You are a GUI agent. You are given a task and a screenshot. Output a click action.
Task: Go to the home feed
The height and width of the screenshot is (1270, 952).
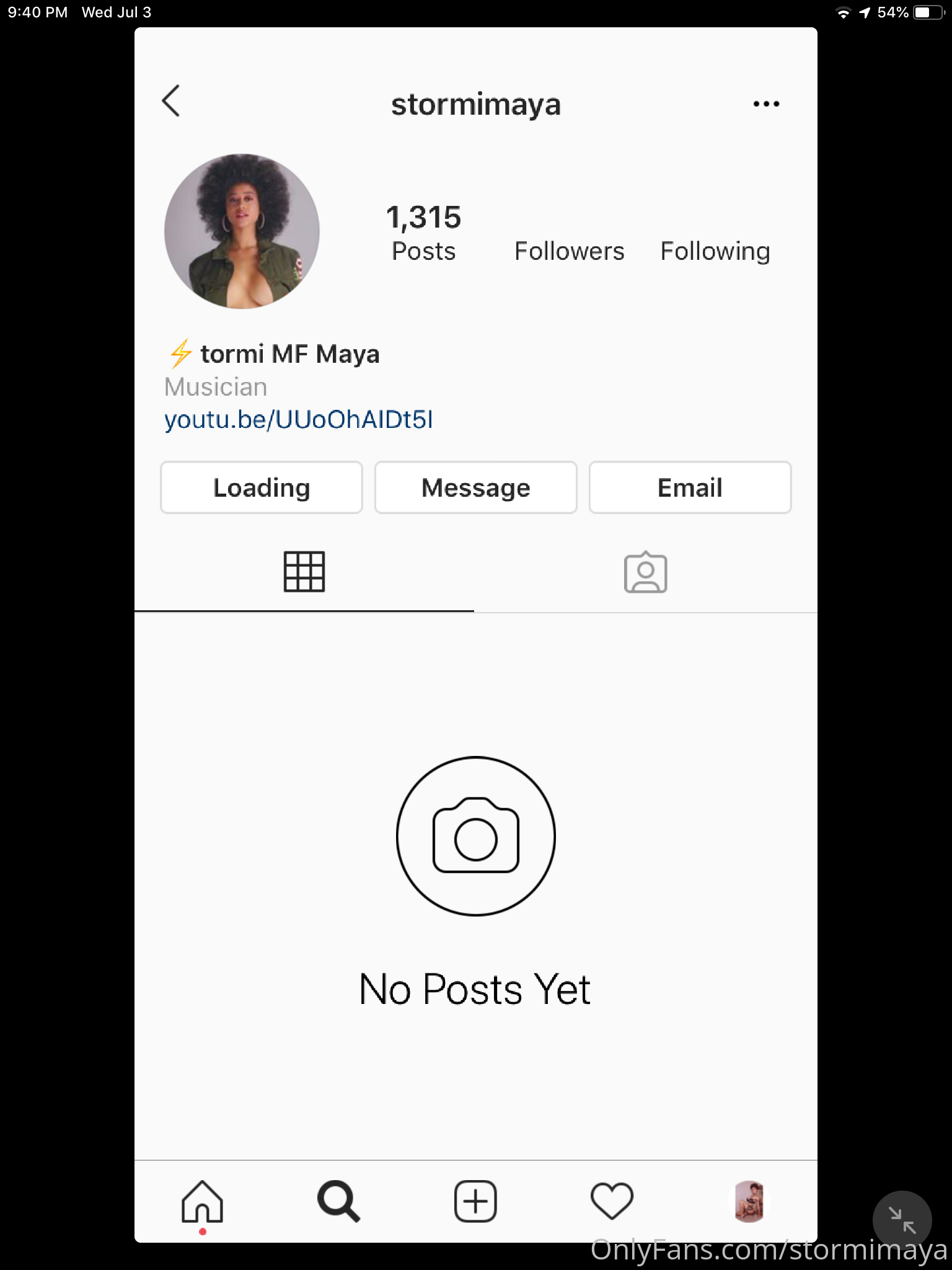pyautogui.click(x=202, y=1202)
